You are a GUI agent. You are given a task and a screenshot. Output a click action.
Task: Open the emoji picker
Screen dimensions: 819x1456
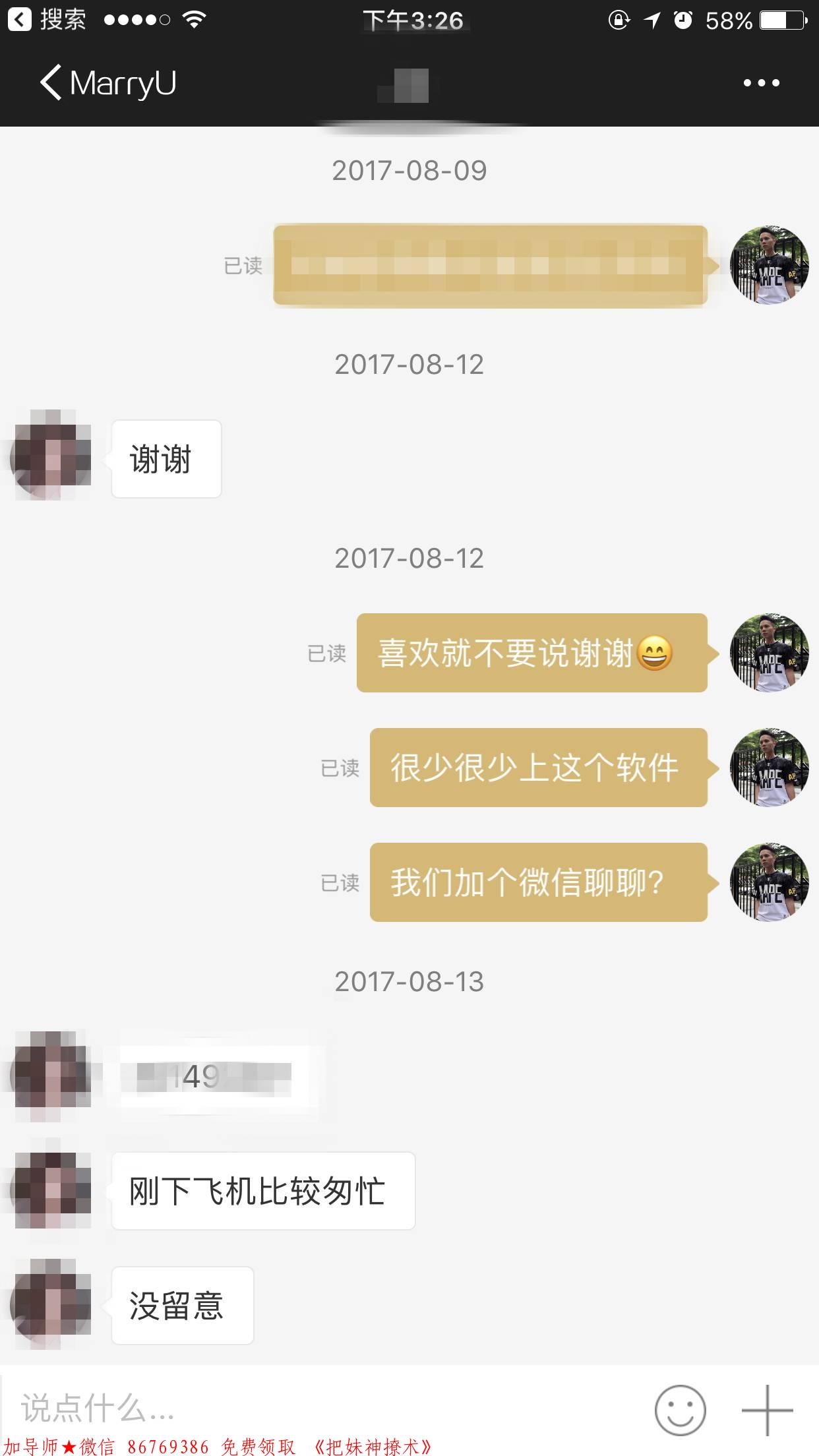pyautogui.click(x=680, y=1409)
